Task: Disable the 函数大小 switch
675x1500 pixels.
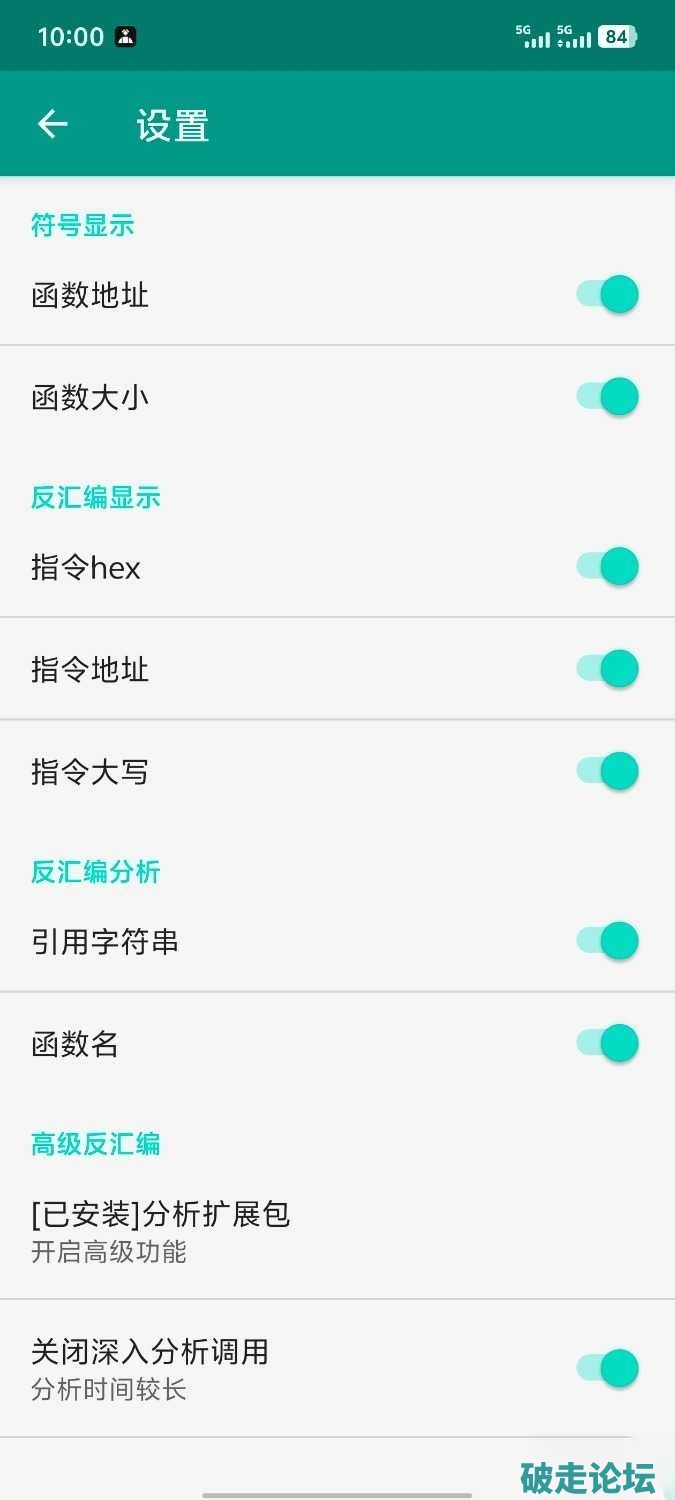Action: 607,397
